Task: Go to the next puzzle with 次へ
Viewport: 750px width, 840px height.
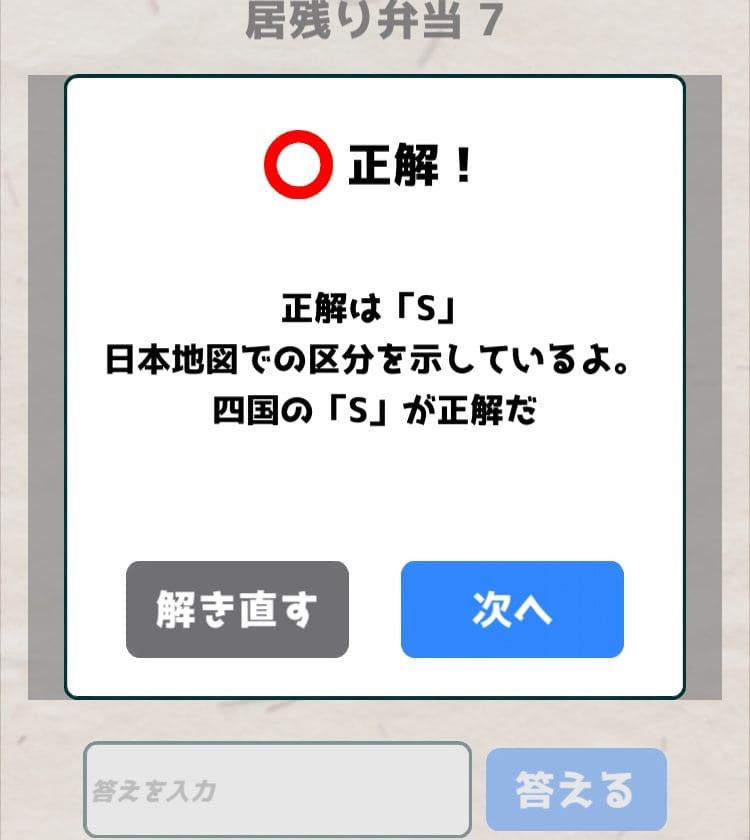Action: (x=512, y=609)
